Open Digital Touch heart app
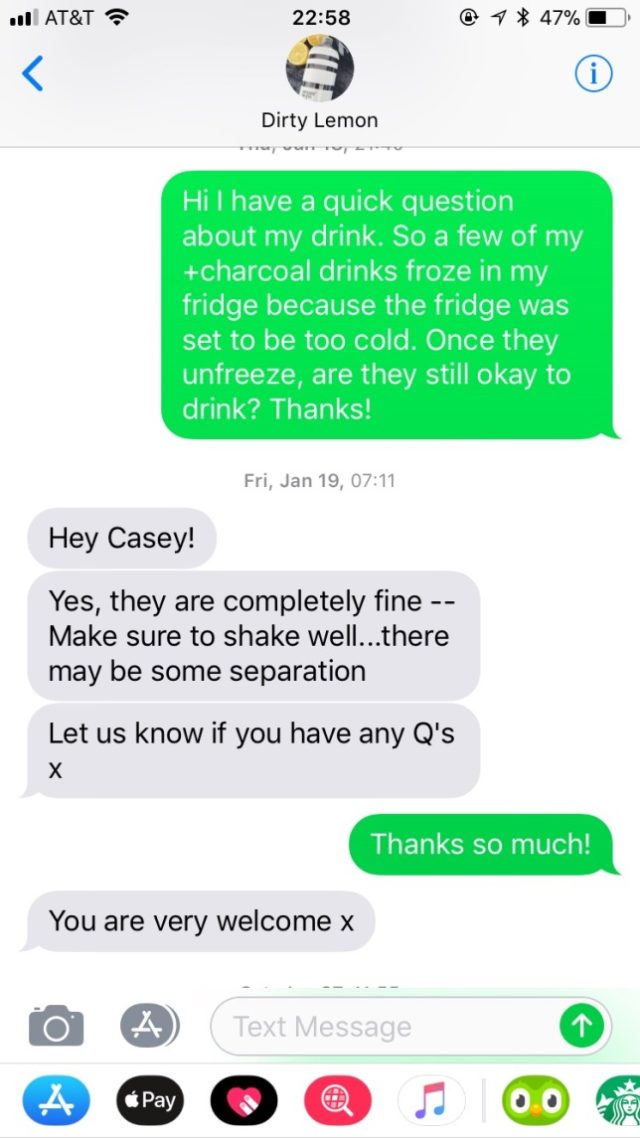 [243, 1101]
